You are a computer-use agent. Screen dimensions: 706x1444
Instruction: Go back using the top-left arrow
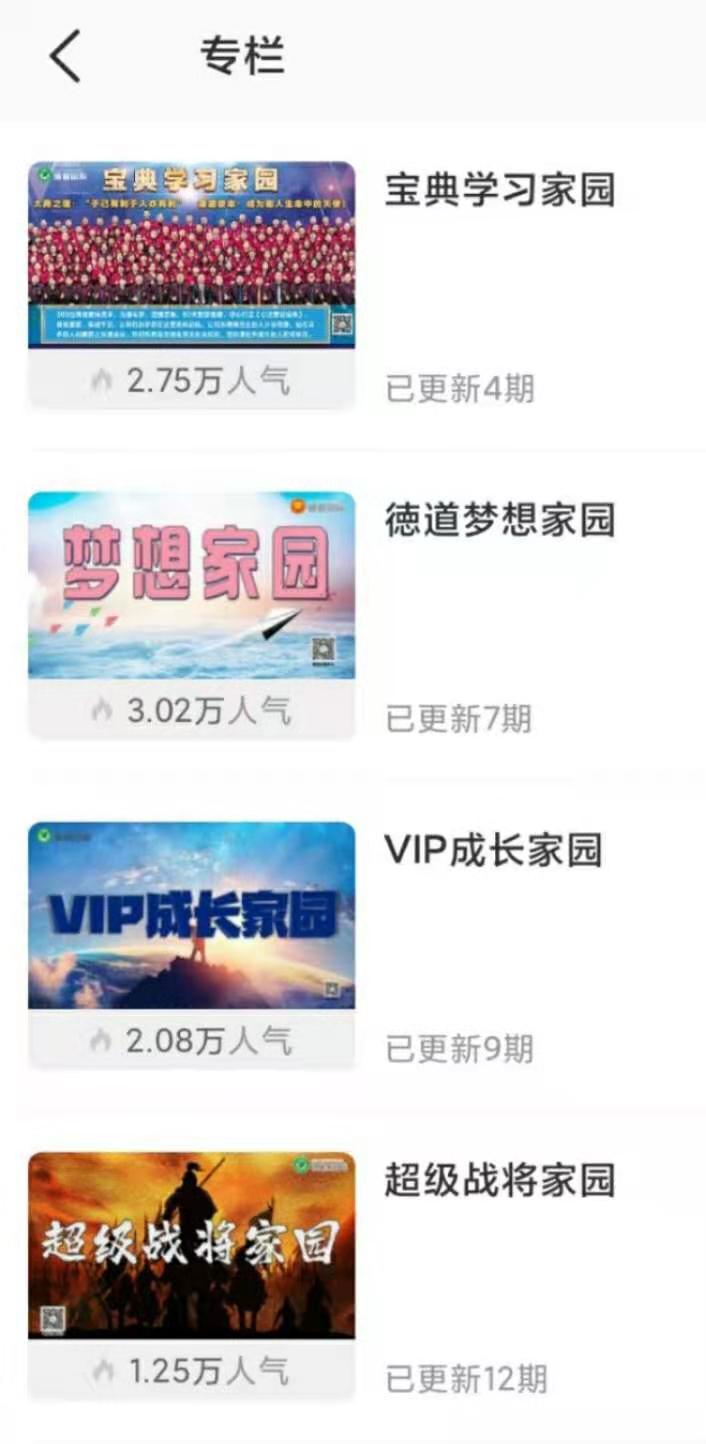[65, 56]
